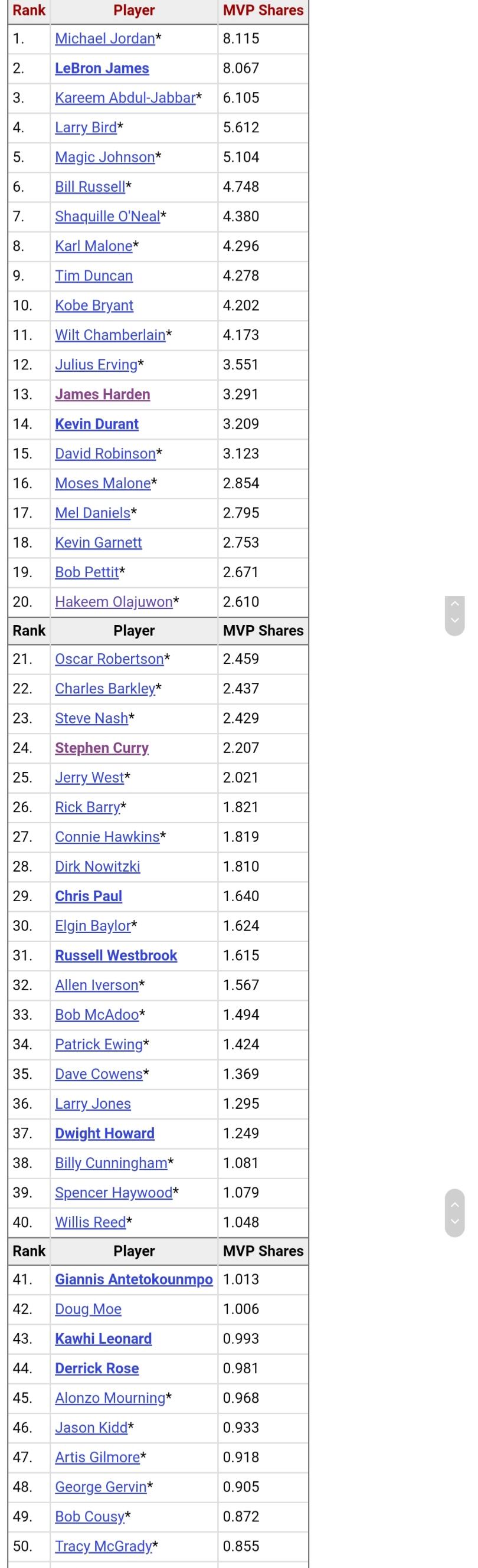
Task: View Tracy McGrady's profile
Action: point(103,1546)
